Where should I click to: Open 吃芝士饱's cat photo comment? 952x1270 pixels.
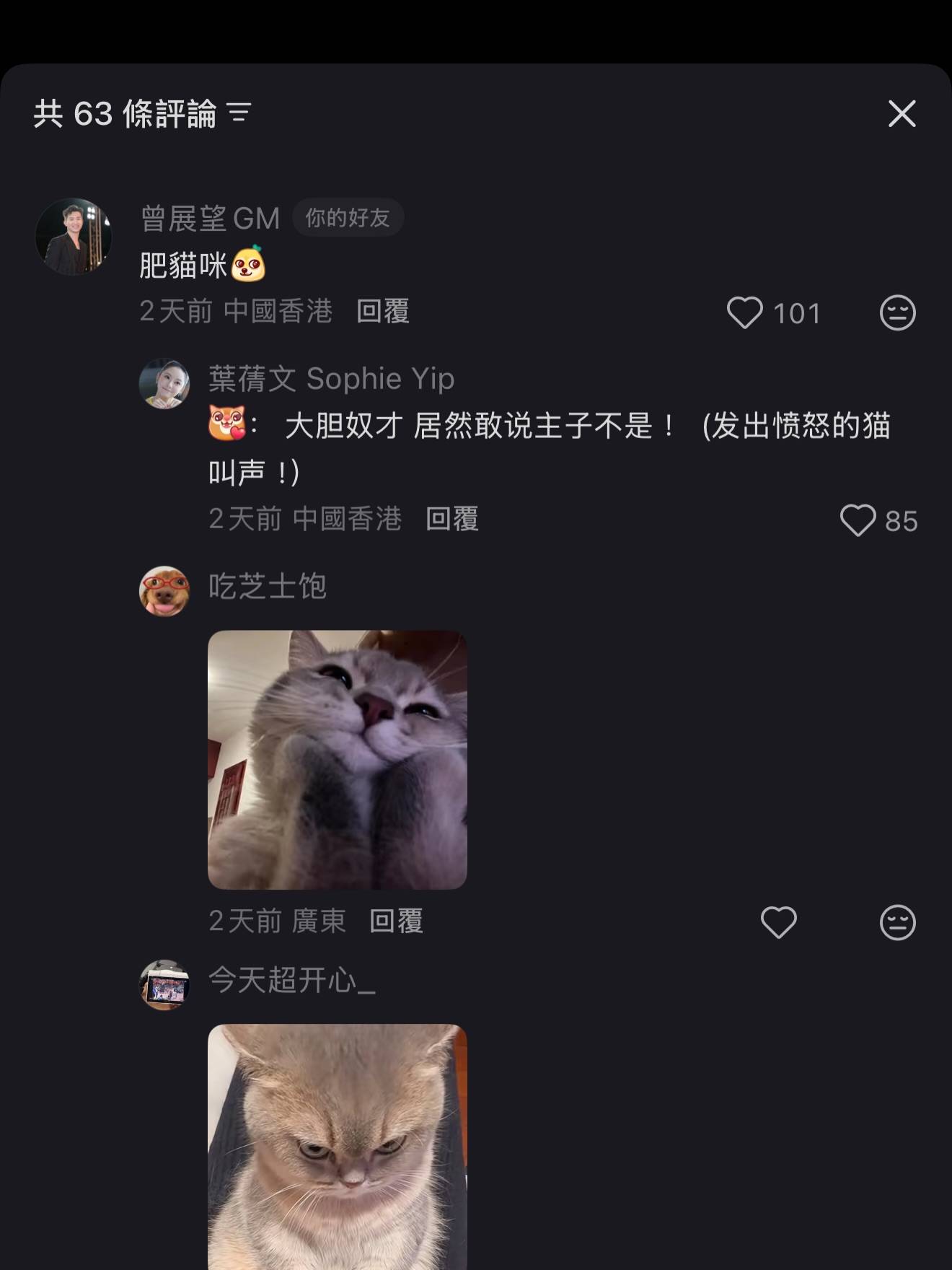pos(338,760)
